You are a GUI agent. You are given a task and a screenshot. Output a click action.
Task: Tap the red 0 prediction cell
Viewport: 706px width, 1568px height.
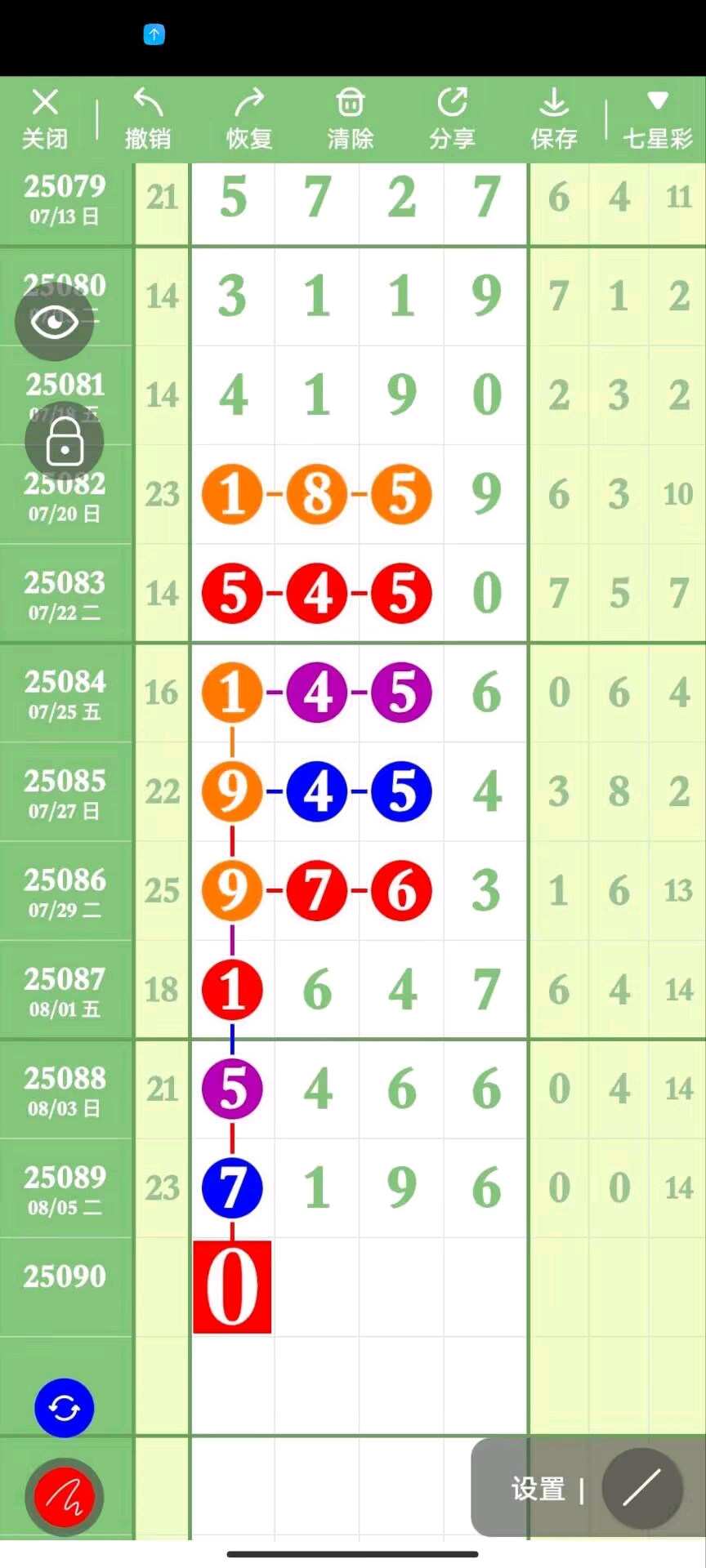coord(232,1287)
